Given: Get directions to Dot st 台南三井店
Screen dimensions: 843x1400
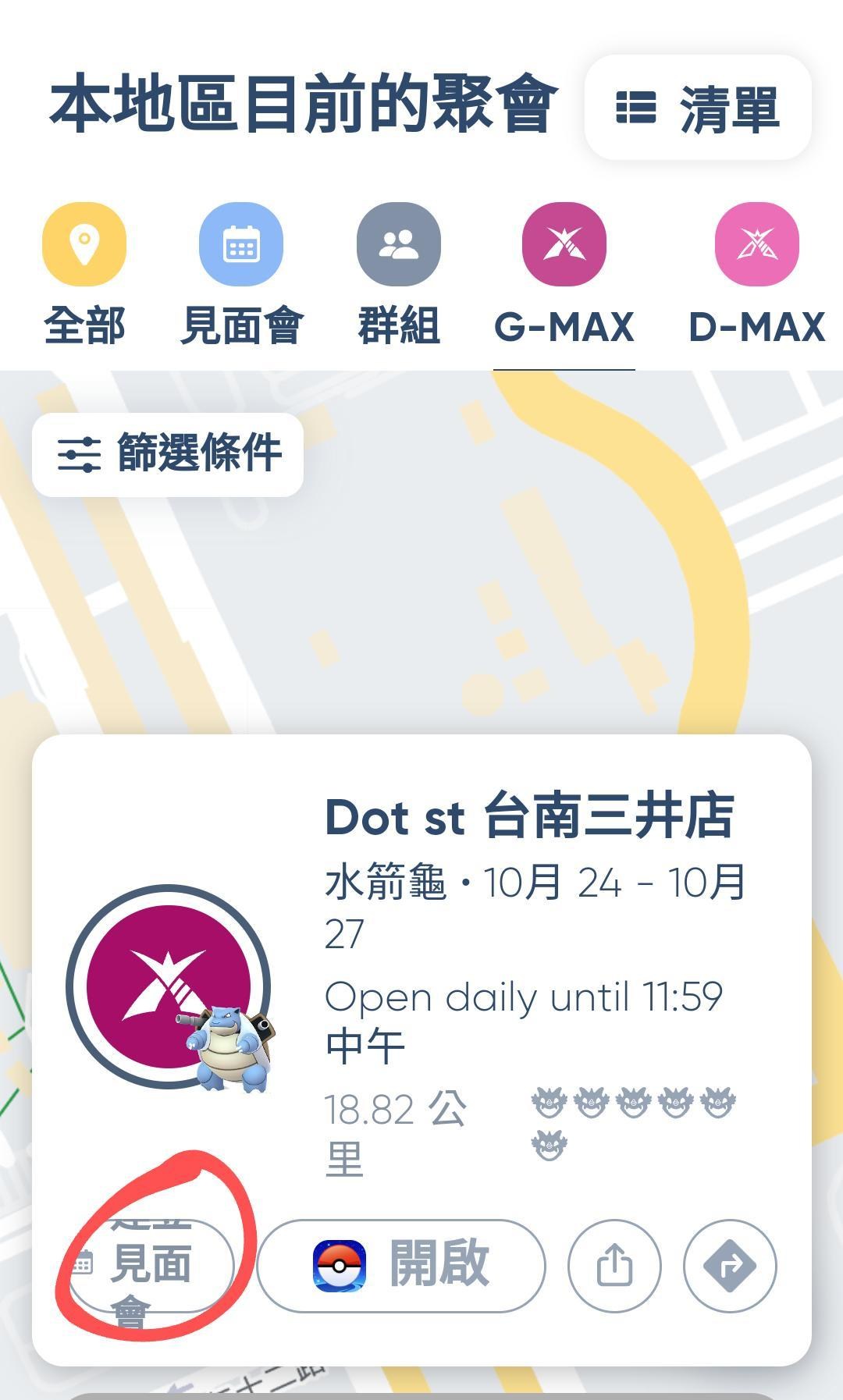Looking at the screenshot, I should [730, 1265].
